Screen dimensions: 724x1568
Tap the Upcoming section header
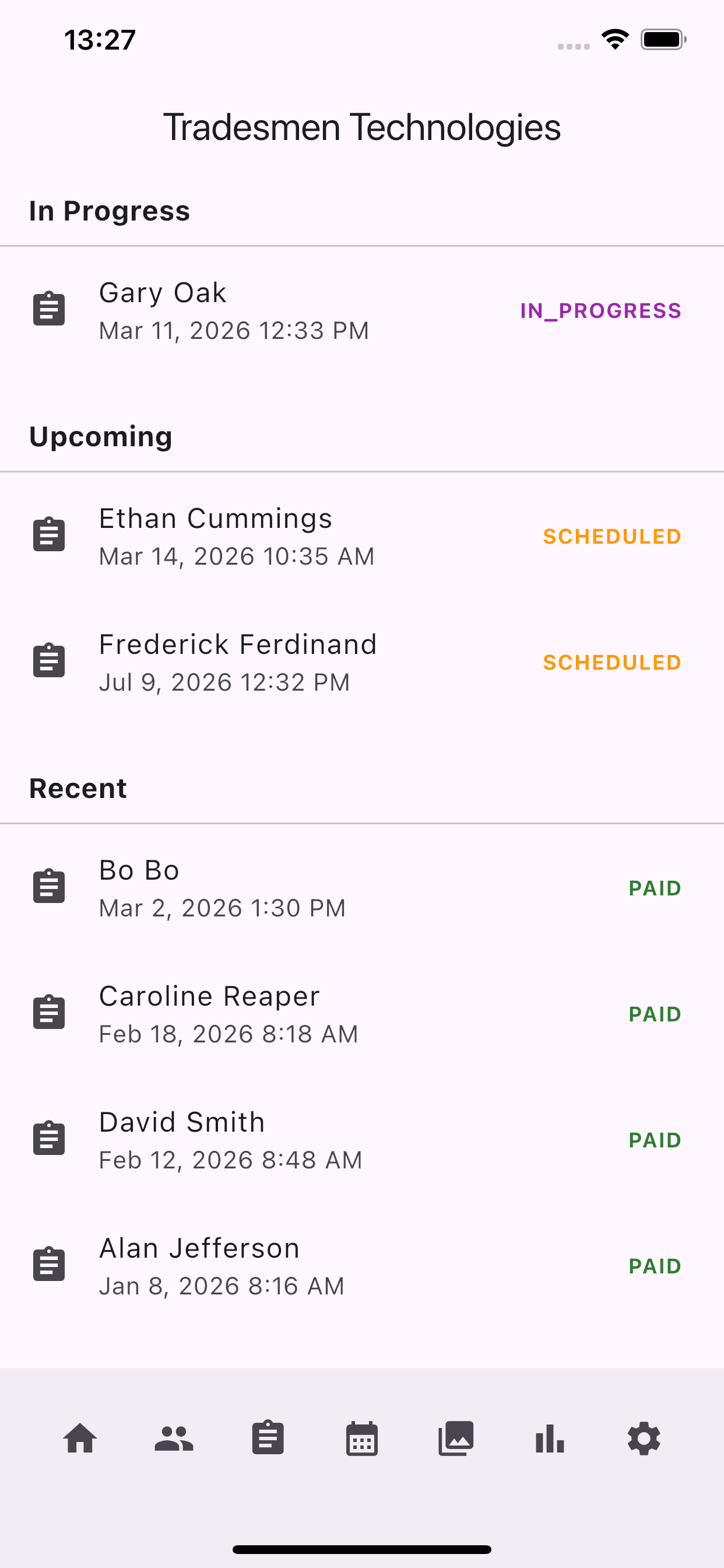click(x=100, y=436)
